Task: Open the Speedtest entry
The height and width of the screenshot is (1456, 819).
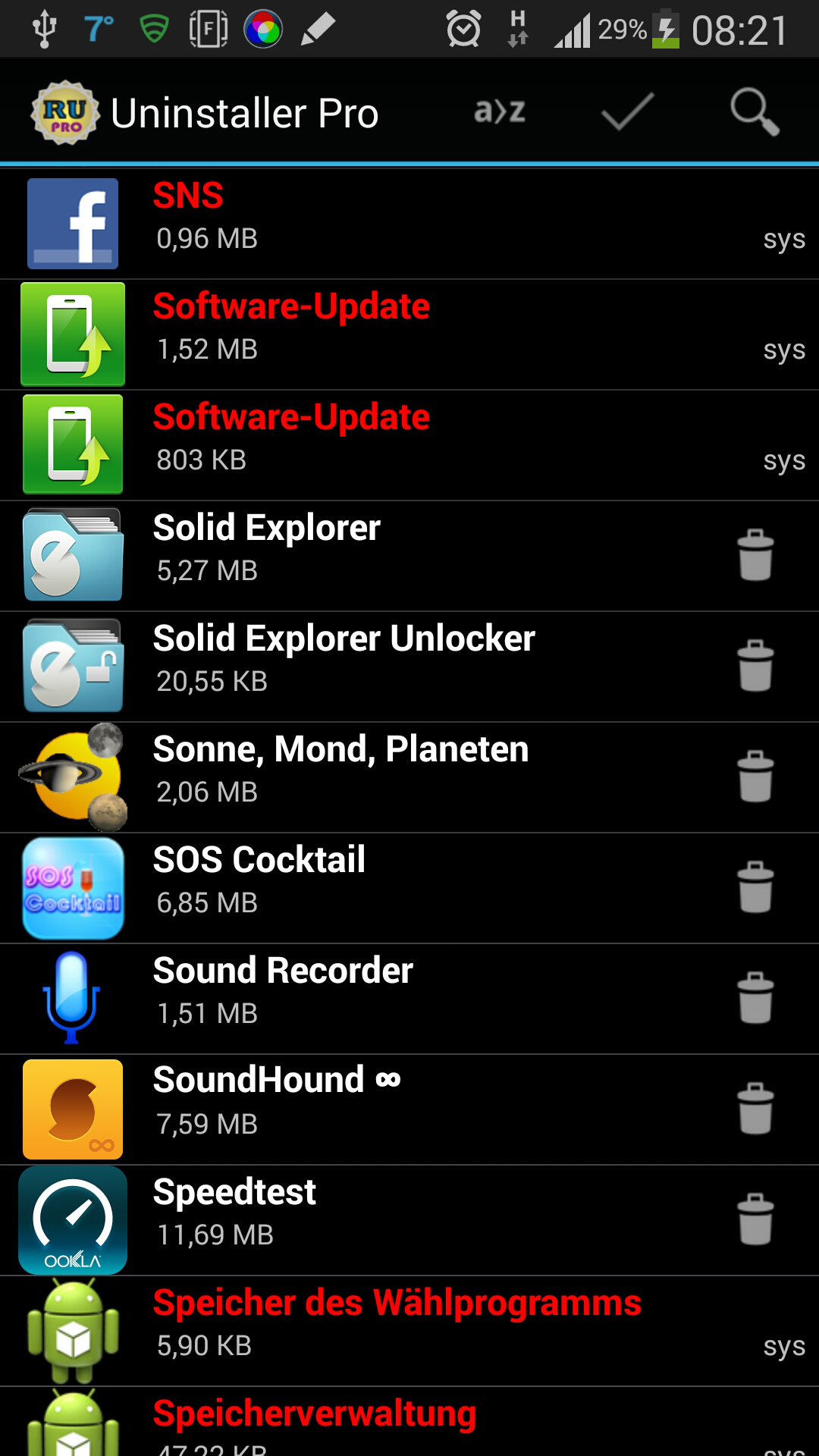Action: pyautogui.click(x=409, y=1220)
